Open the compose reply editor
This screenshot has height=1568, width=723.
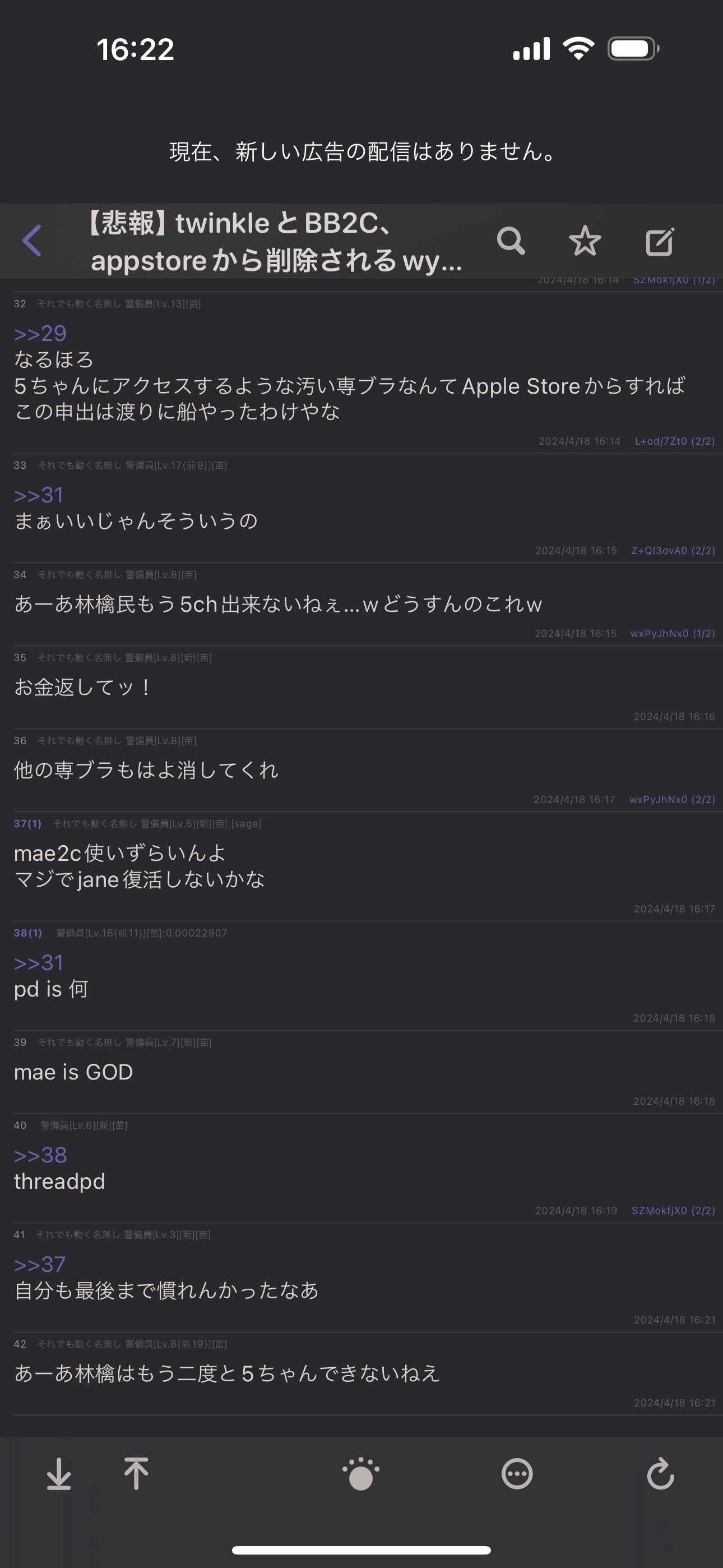[659, 241]
